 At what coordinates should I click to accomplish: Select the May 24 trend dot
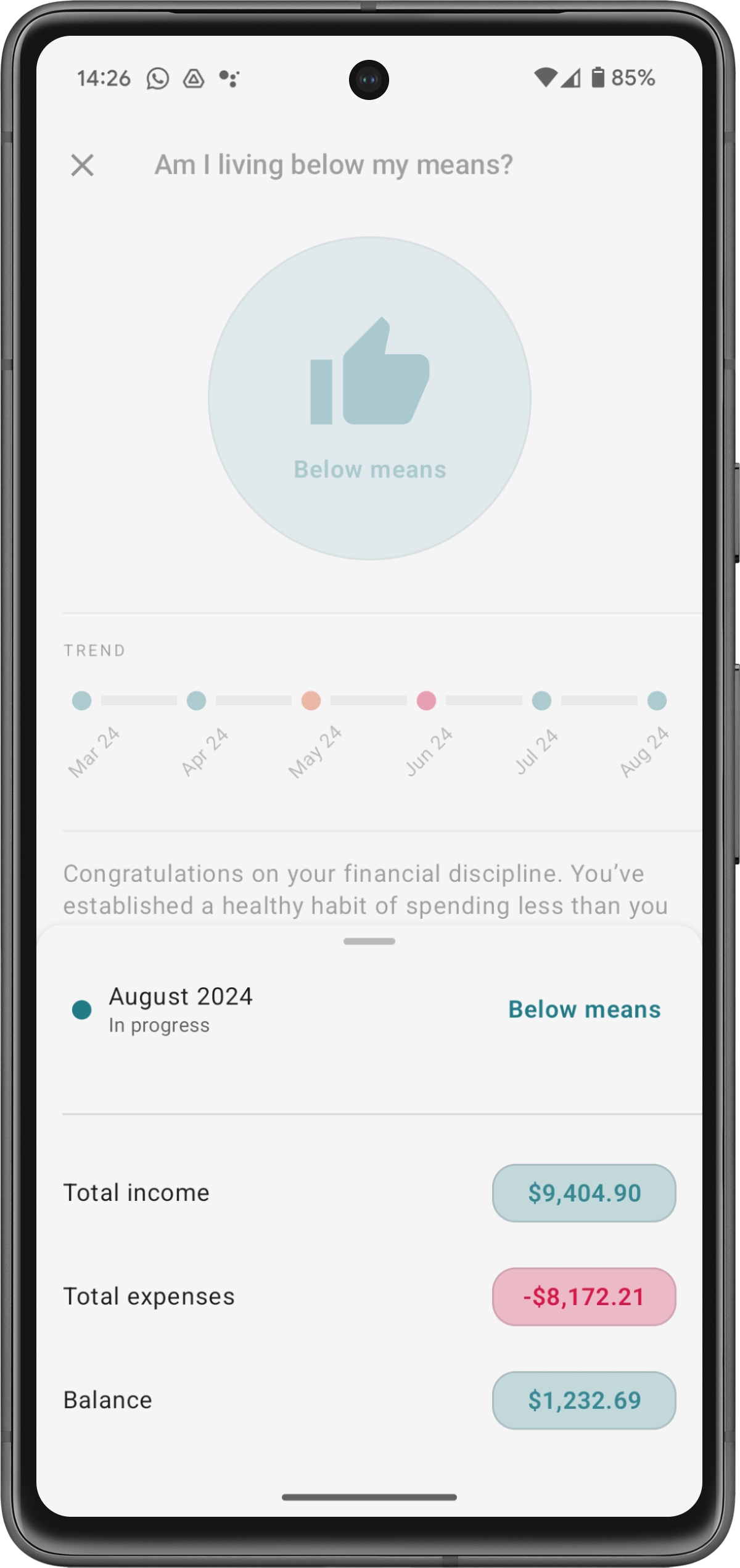click(311, 701)
